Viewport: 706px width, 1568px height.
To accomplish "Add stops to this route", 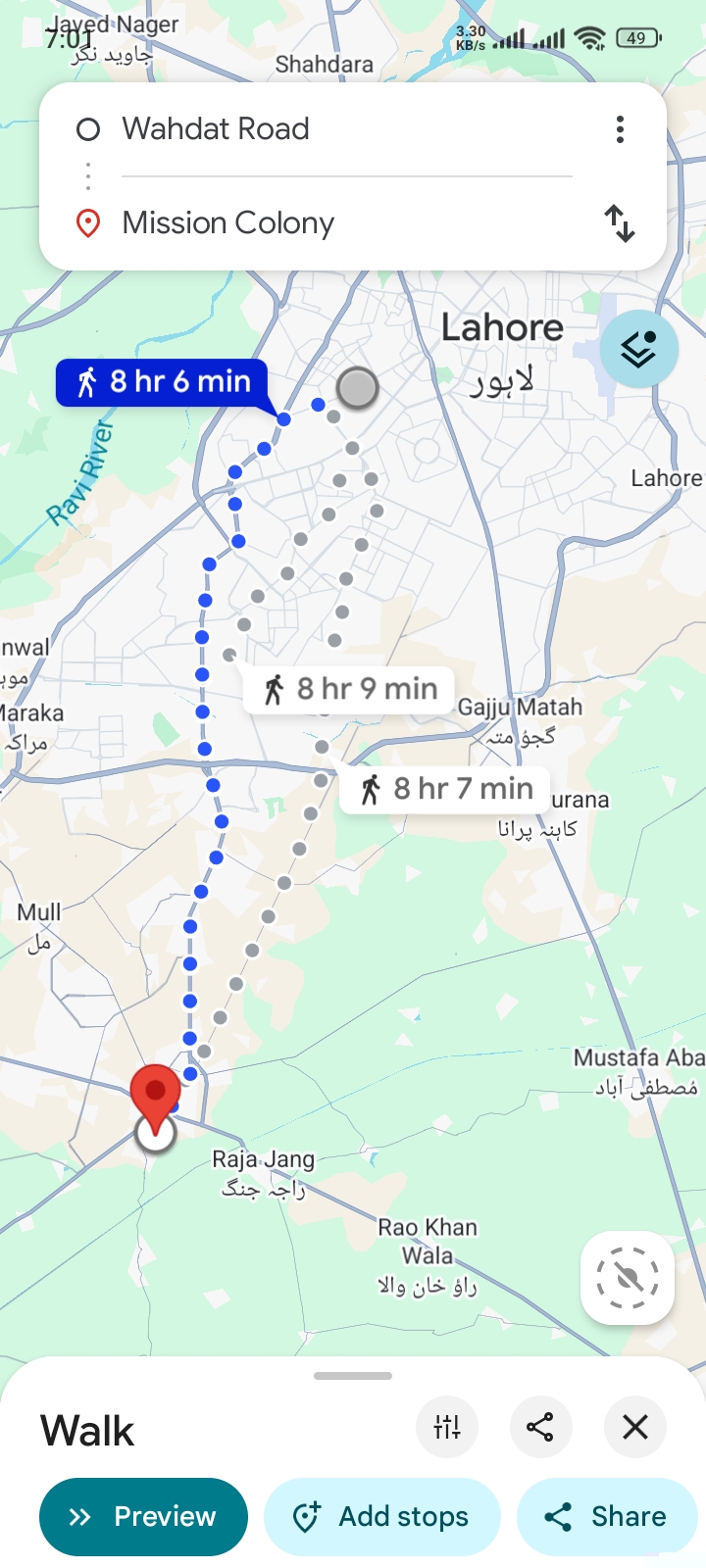I will coord(382,1517).
